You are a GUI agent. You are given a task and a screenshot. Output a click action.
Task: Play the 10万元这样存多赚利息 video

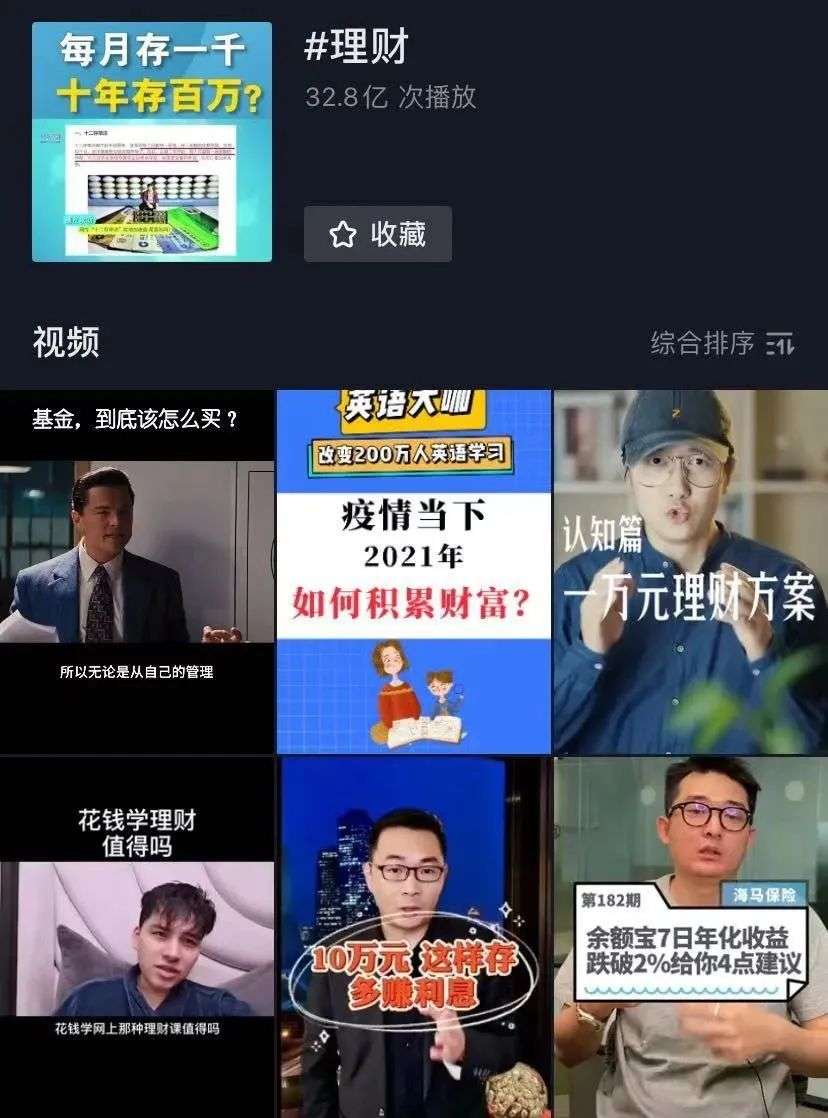(414, 937)
